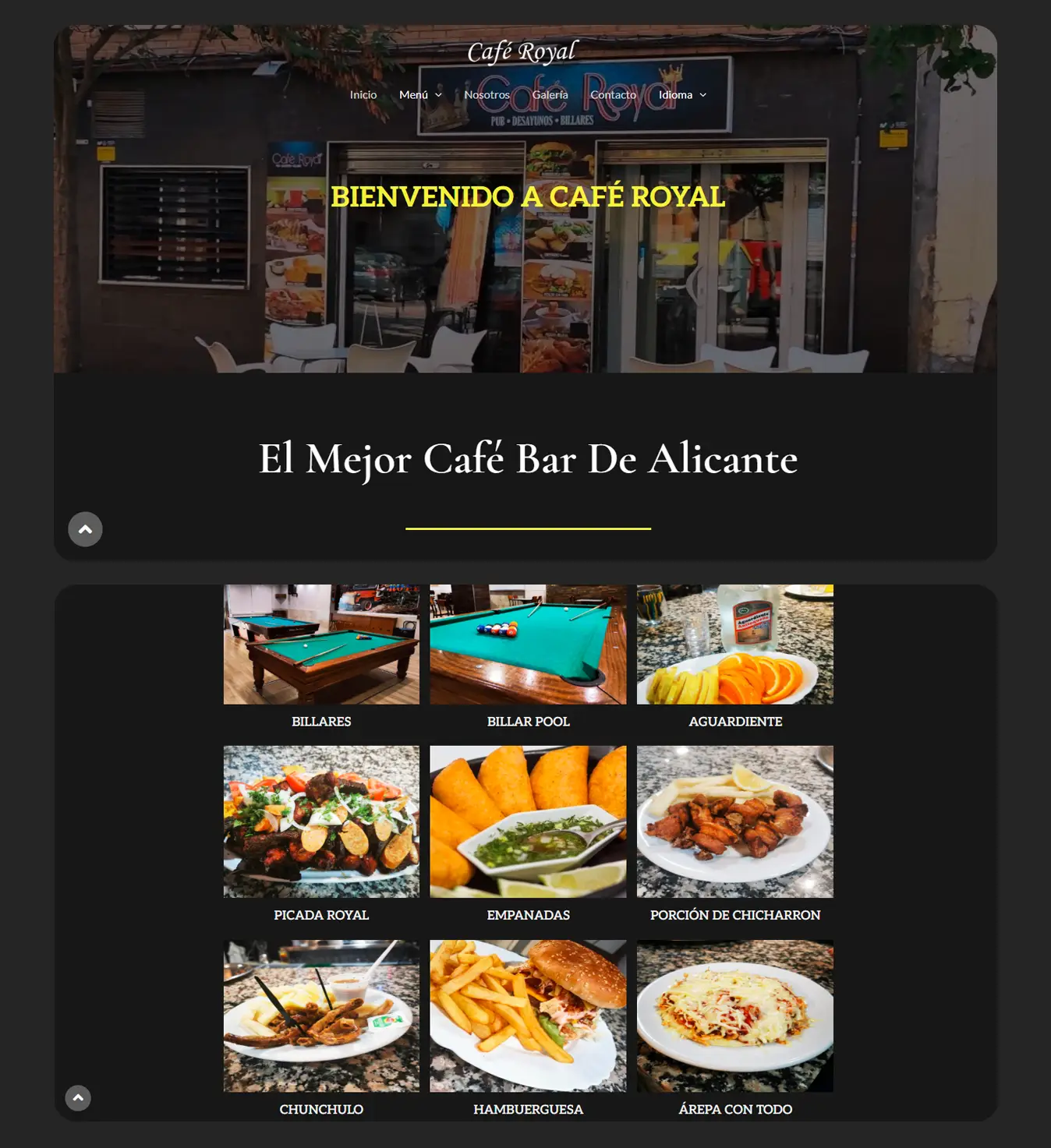
Task: Open the Contacto page
Action: 613,95
